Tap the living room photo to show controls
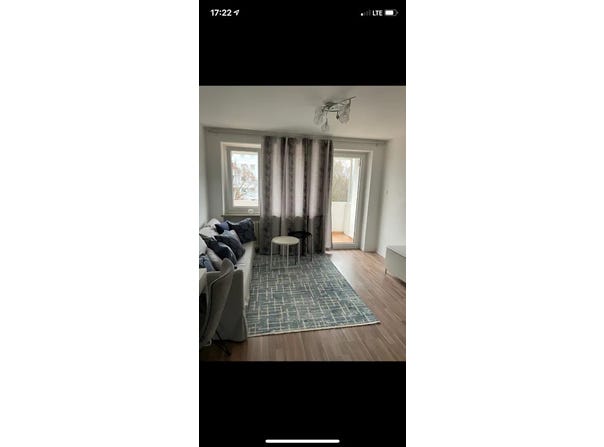Screen dimensions: 604x447 point(302,223)
